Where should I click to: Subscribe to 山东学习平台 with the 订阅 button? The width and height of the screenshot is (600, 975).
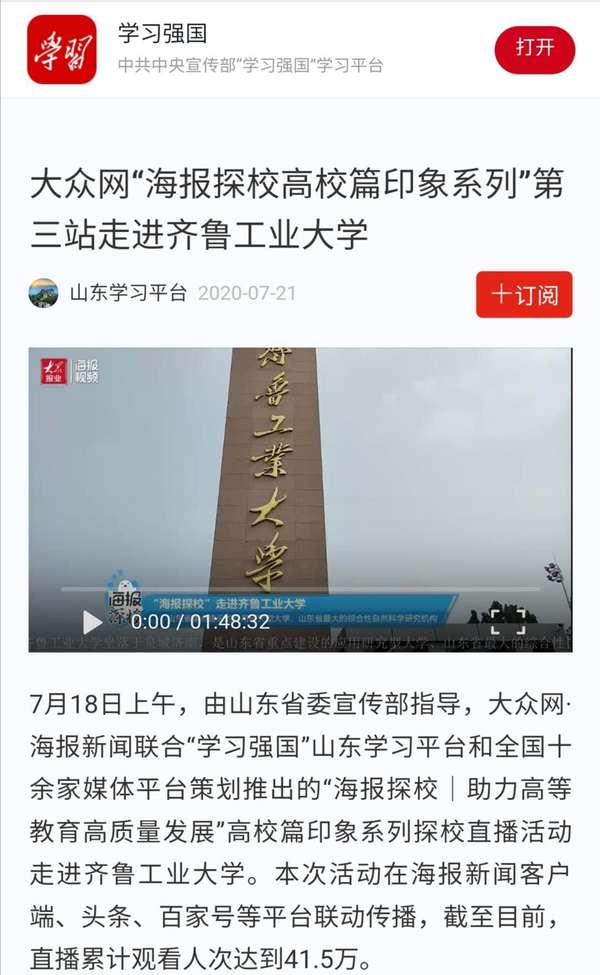[x=524, y=294]
